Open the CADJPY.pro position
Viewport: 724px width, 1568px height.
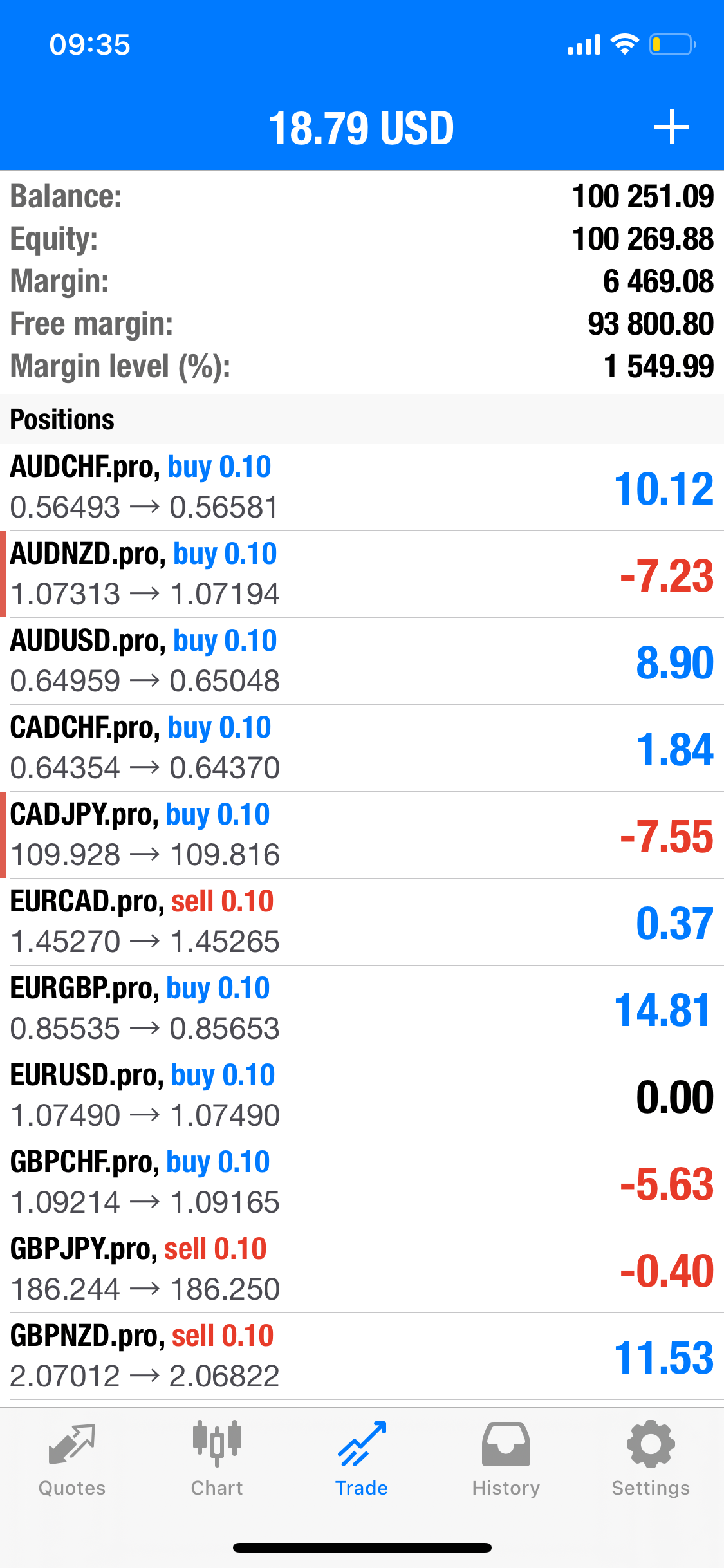[362, 835]
